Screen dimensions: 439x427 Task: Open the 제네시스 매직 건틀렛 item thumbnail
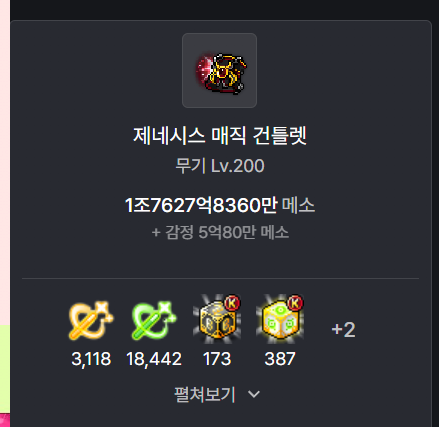tap(219, 70)
